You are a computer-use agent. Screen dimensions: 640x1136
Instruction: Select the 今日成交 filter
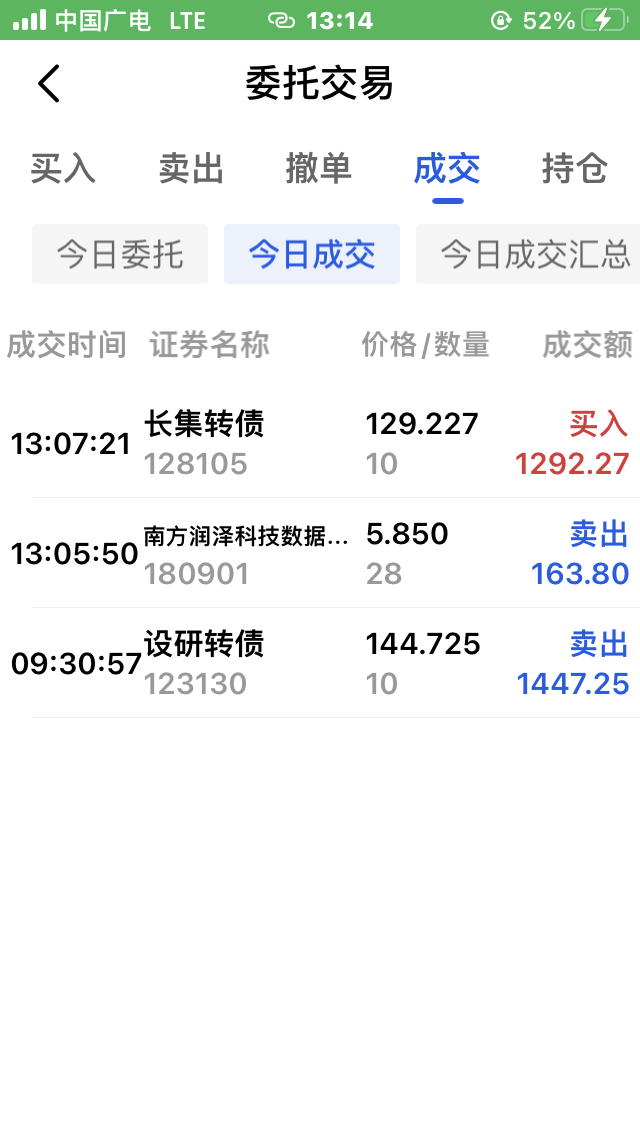tap(312, 254)
